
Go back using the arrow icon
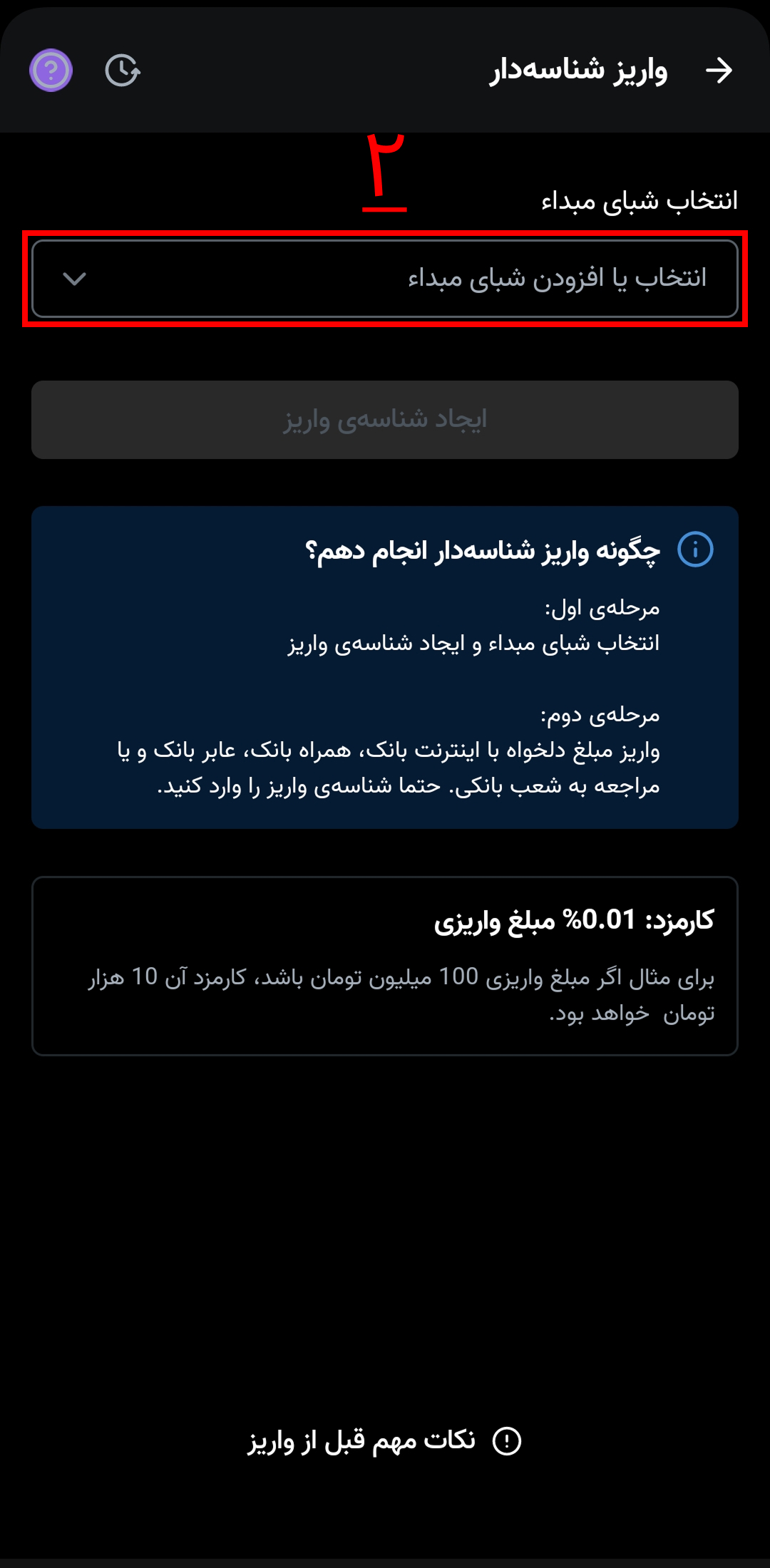point(719,71)
